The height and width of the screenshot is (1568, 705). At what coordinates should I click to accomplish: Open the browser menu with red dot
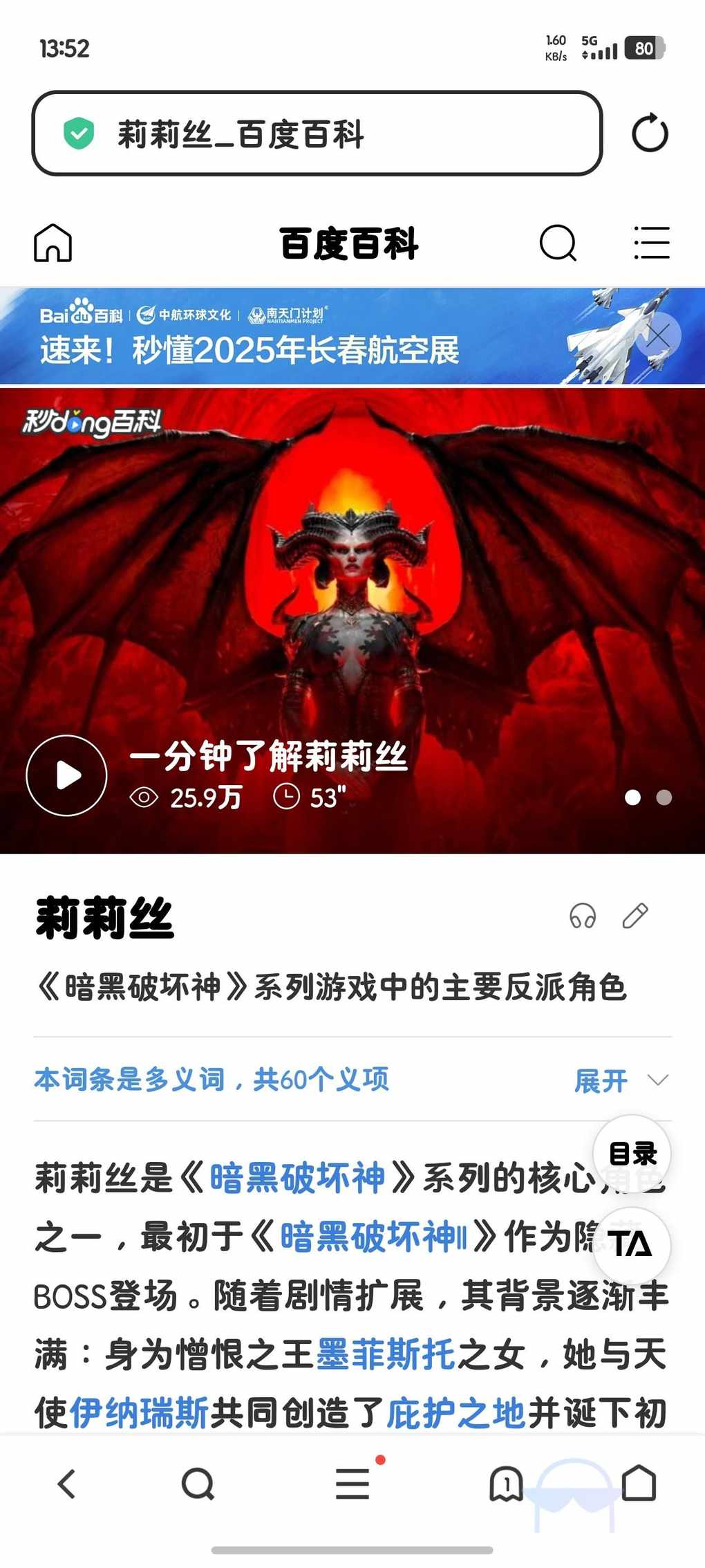[353, 1484]
